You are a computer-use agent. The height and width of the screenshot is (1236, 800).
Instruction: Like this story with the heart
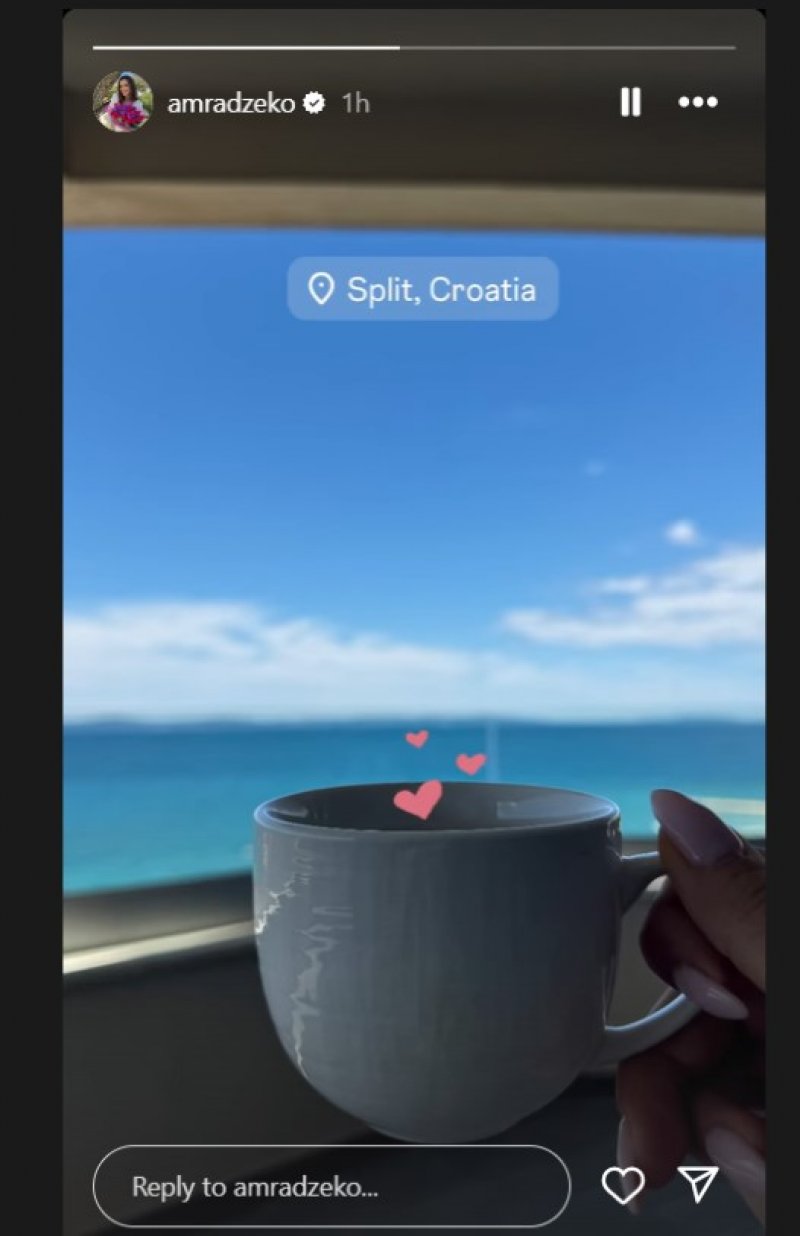(622, 1185)
